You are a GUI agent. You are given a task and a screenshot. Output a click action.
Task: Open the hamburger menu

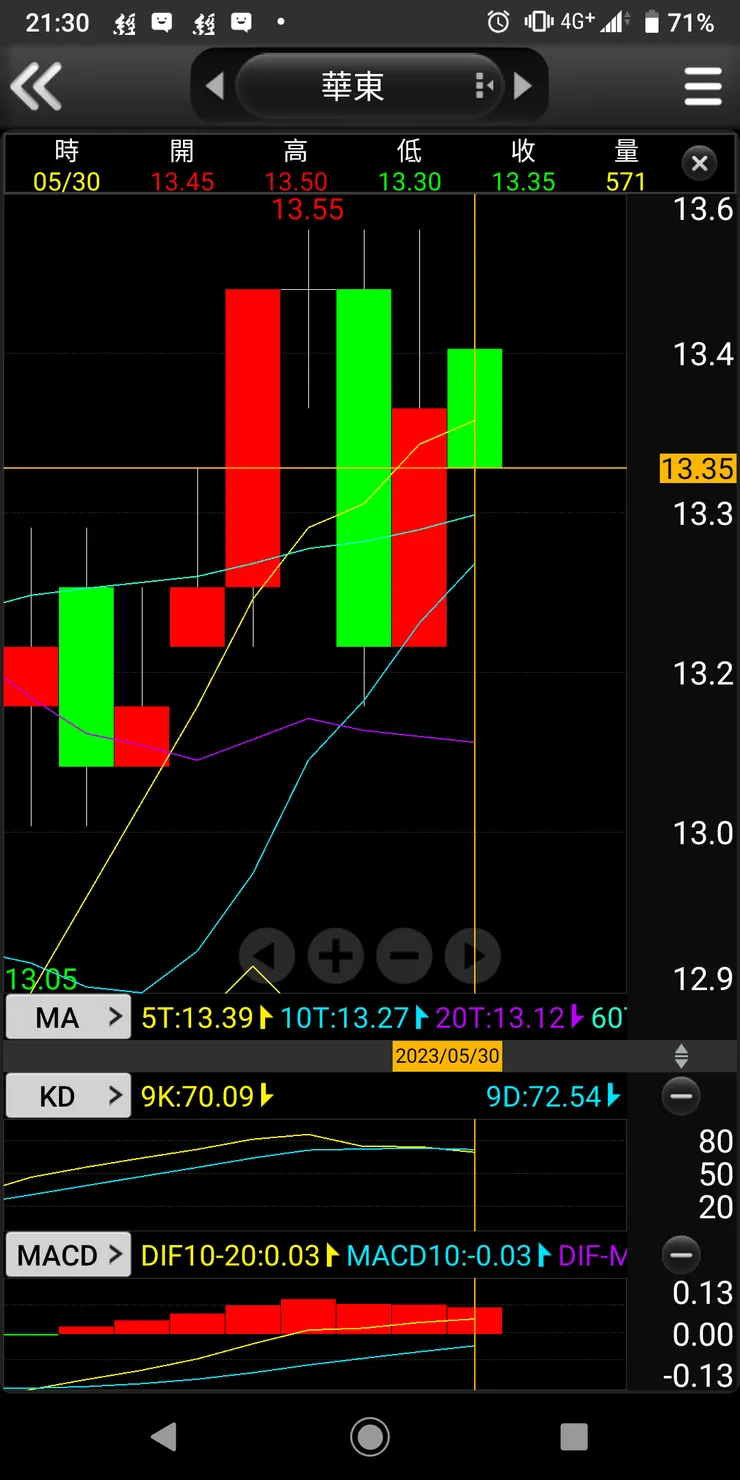click(x=703, y=86)
